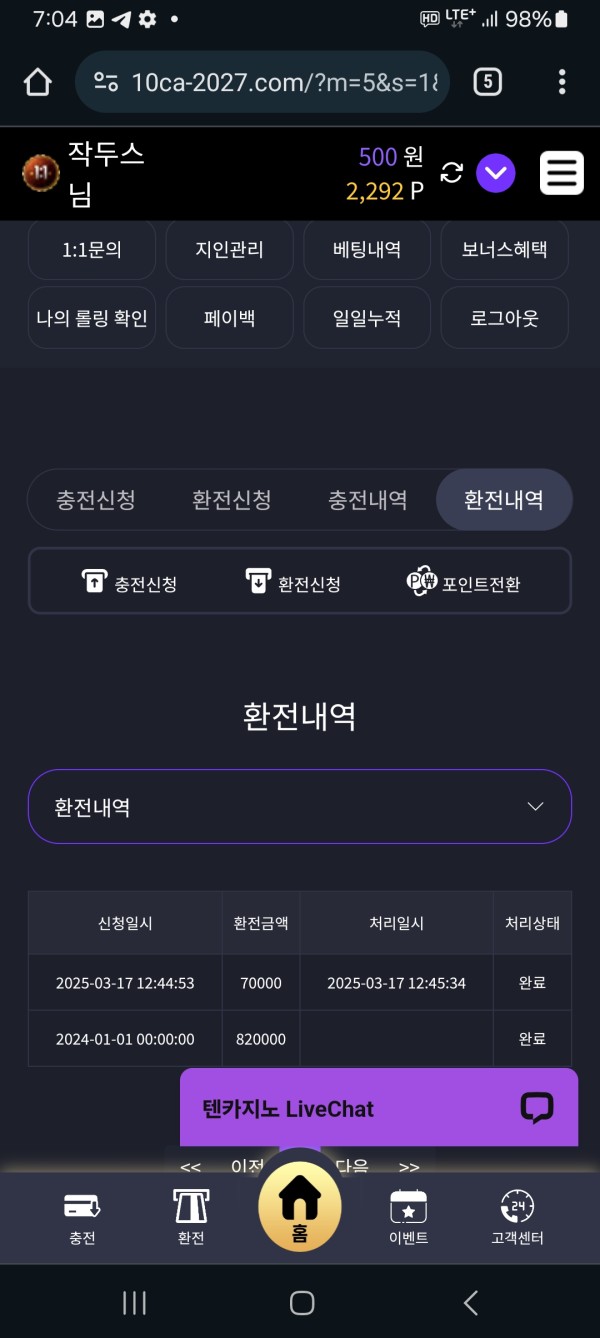Open 1:1문의 inquiry

[92, 250]
